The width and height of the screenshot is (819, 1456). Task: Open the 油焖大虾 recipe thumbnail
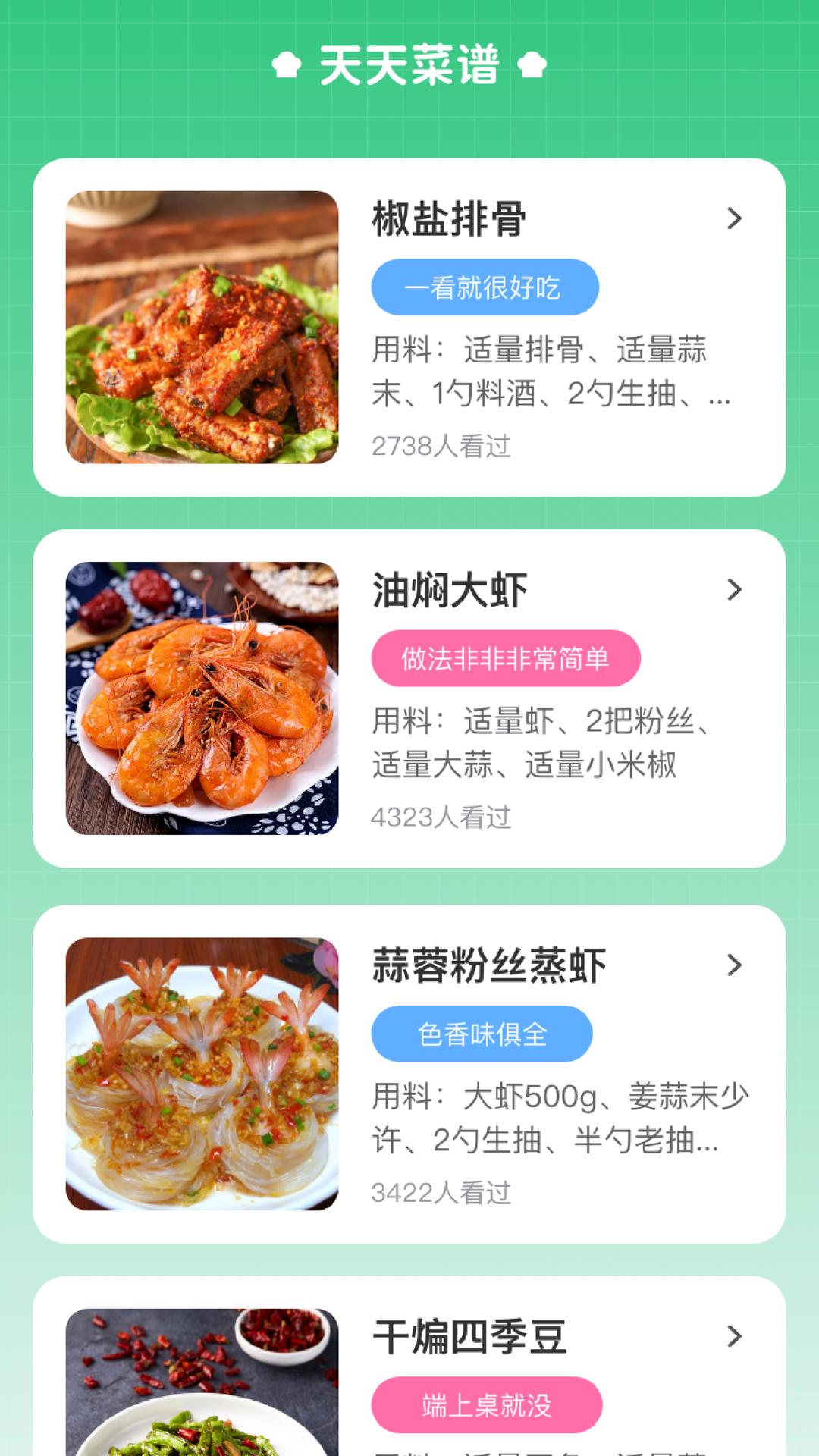(x=202, y=698)
